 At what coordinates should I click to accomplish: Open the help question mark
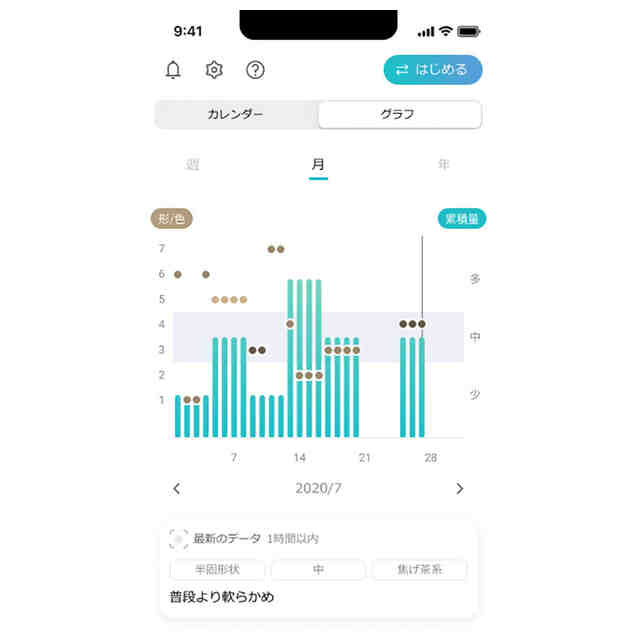tap(255, 70)
